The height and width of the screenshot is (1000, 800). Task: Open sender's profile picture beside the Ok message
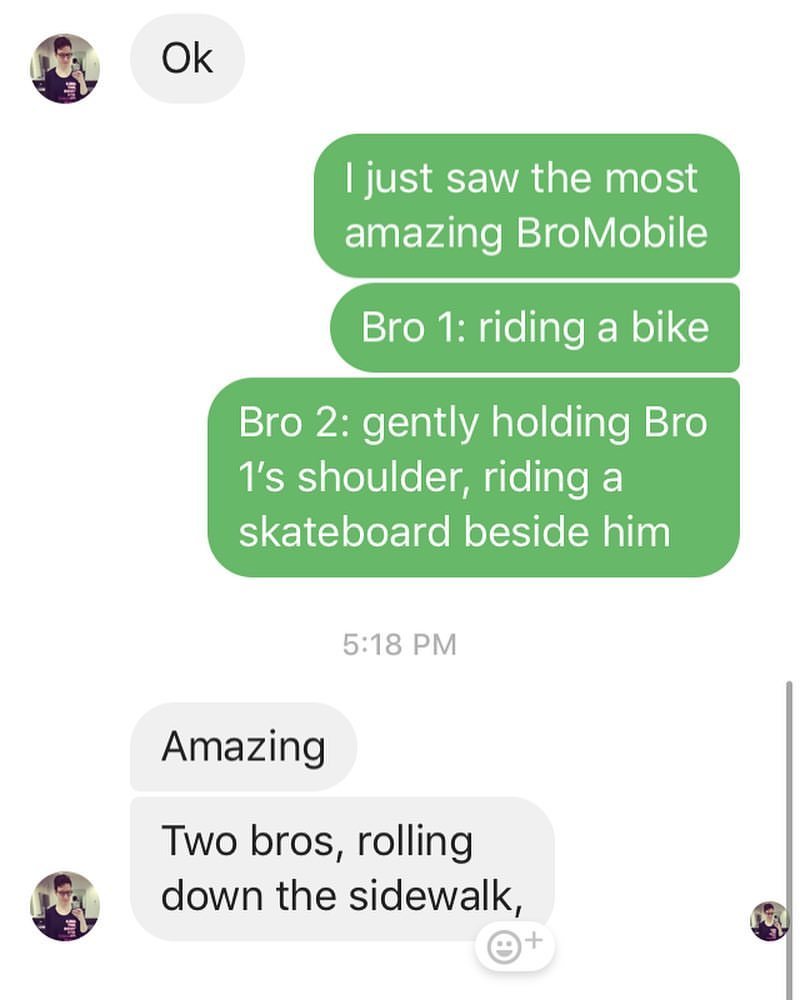click(x=64, y=68)
